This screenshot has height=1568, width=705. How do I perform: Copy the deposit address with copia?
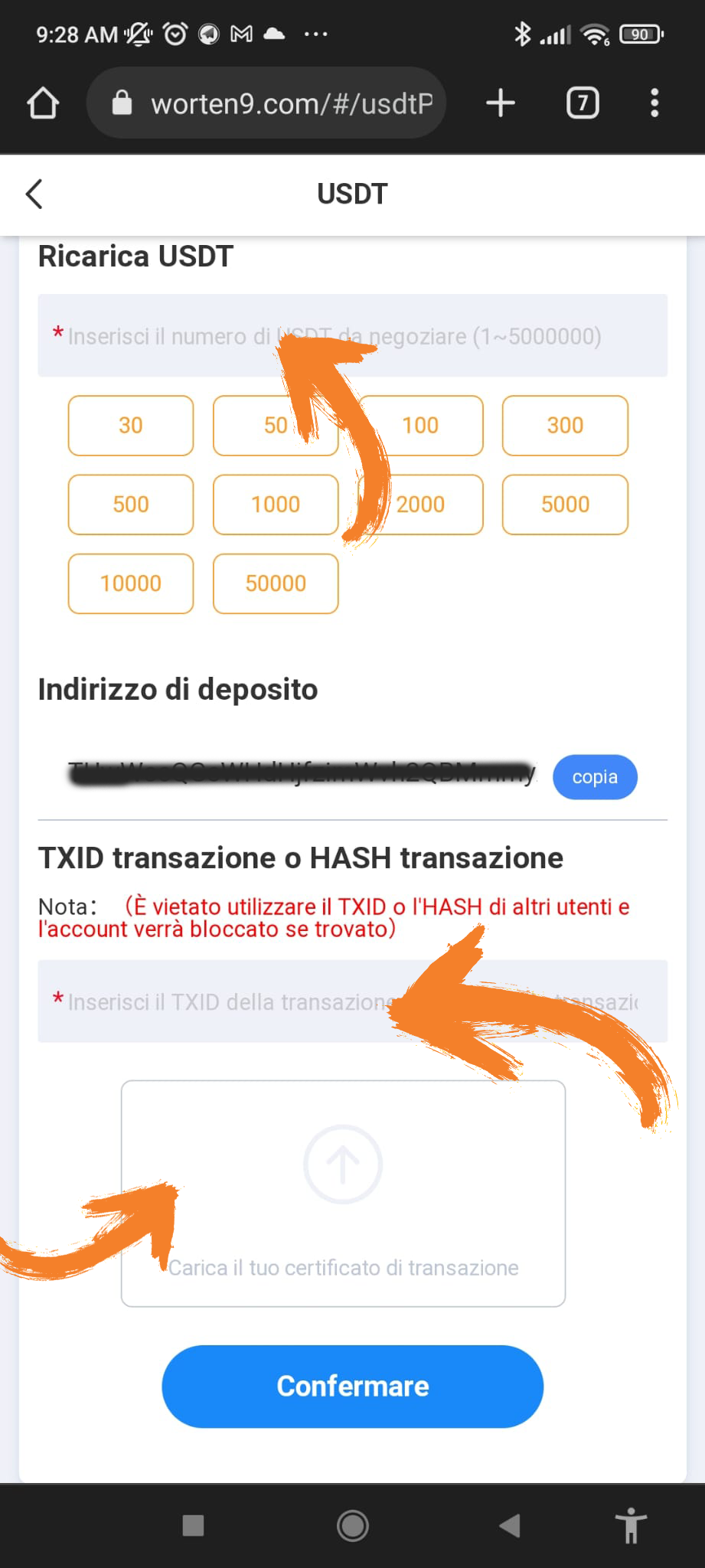point(595,777)
